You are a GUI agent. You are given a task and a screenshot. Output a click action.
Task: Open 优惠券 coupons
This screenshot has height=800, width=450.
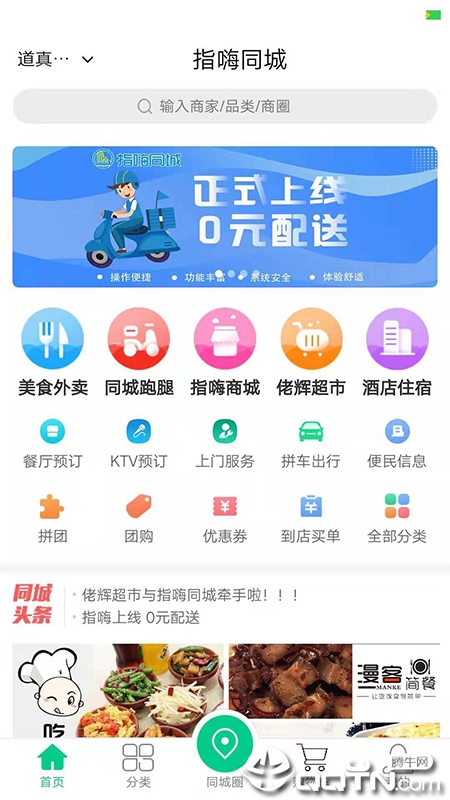(225, 518)
